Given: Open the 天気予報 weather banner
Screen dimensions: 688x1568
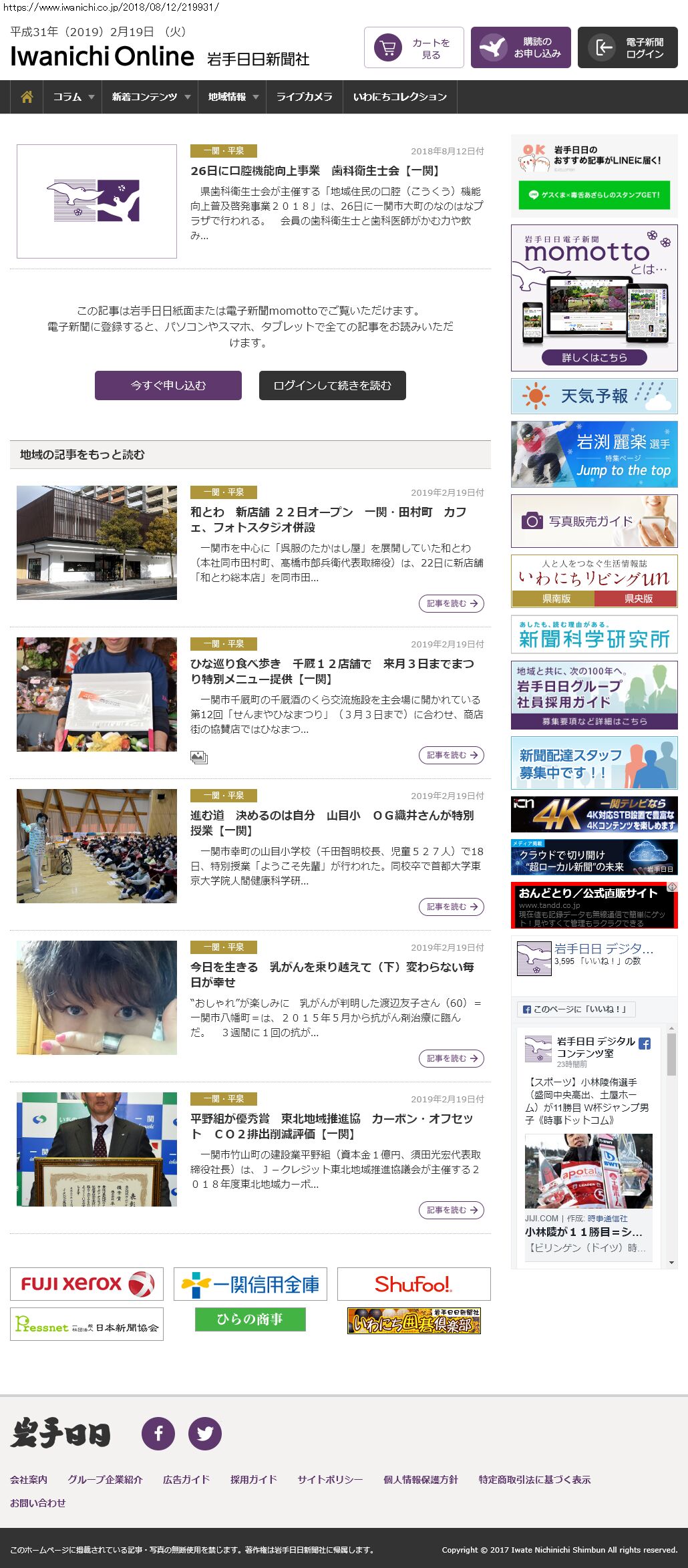Looking at the screenshot, I should (x=594, y=396).
